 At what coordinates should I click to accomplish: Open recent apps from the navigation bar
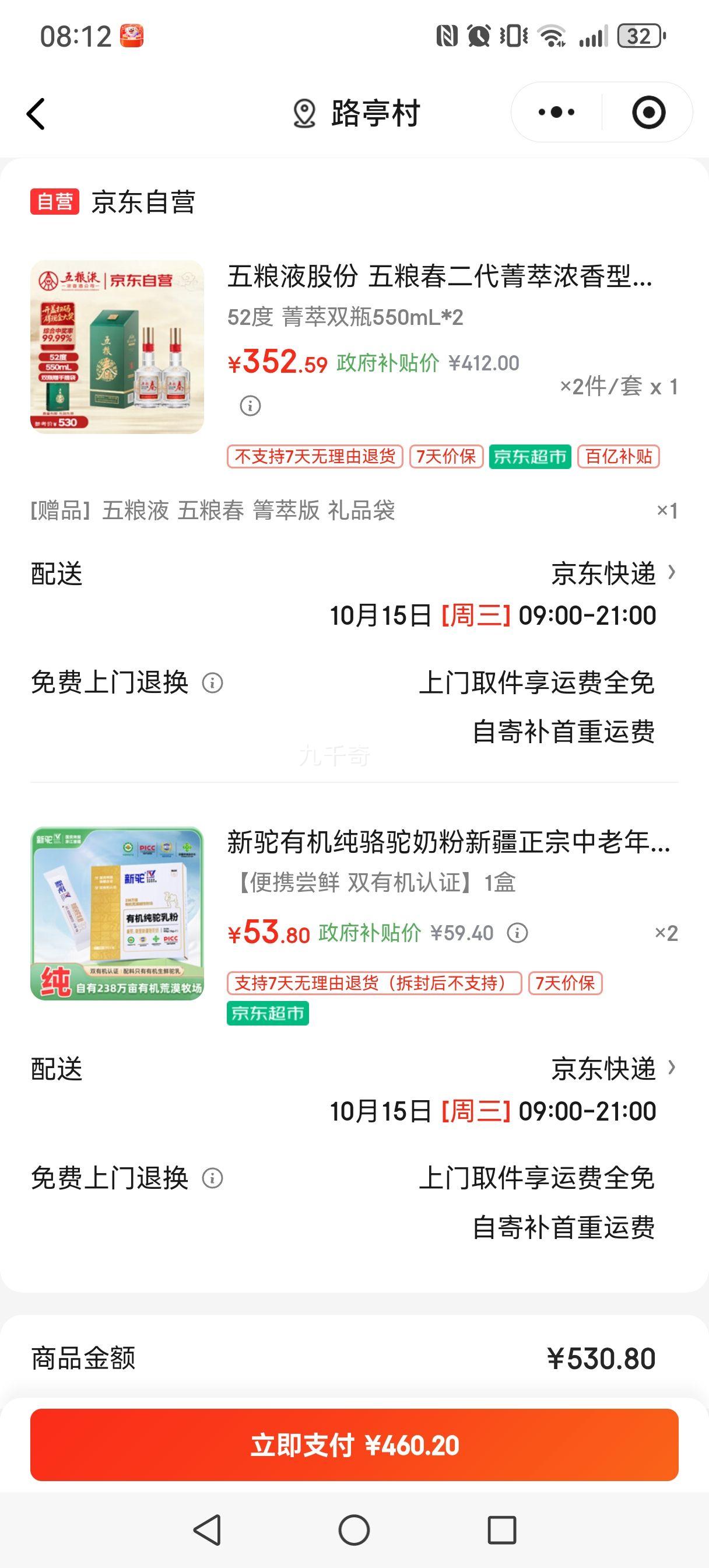(x=501, y=1529)
